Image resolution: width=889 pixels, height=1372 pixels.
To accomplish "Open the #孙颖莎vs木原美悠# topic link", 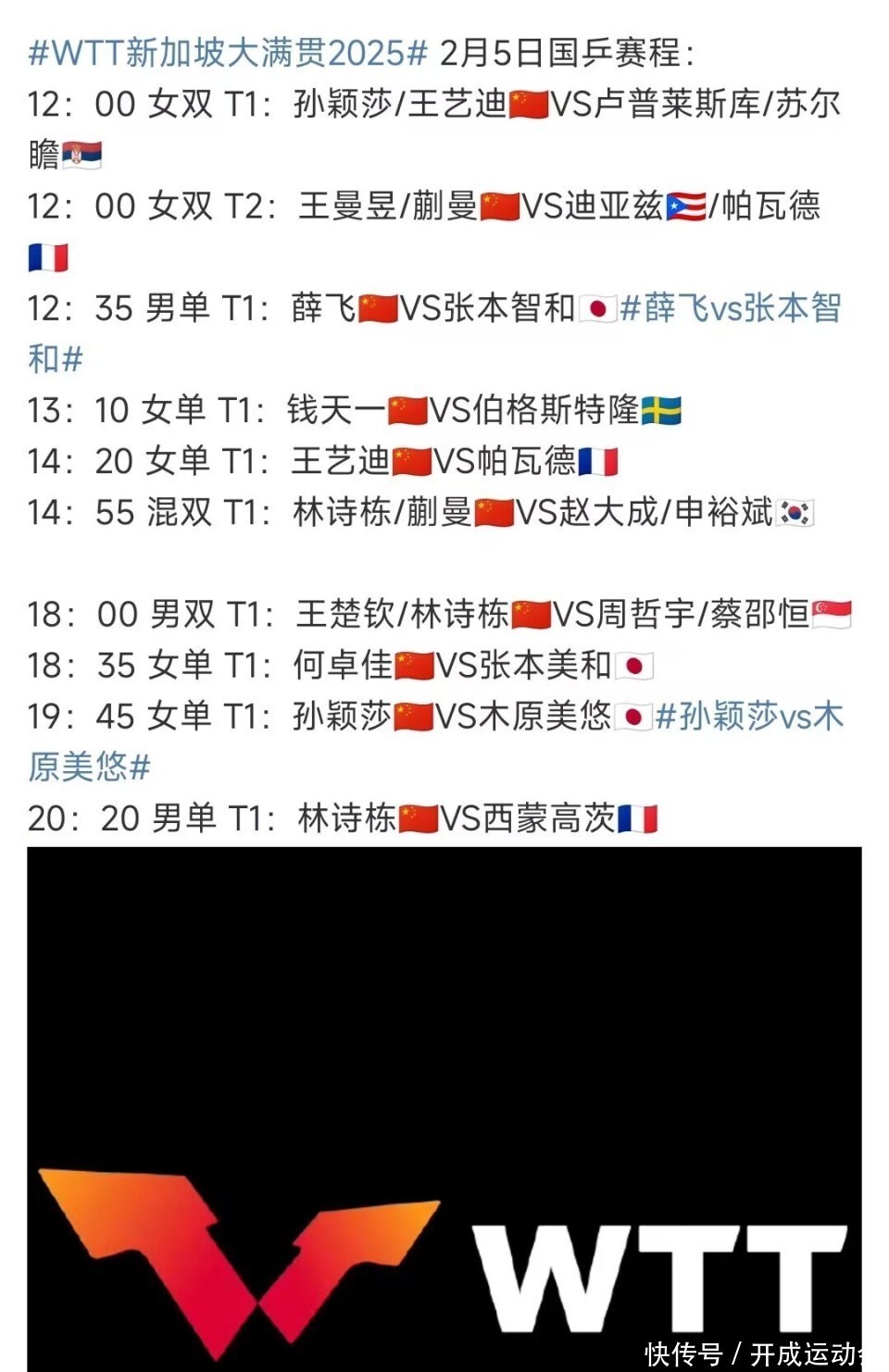I will (x=748, y=717).
